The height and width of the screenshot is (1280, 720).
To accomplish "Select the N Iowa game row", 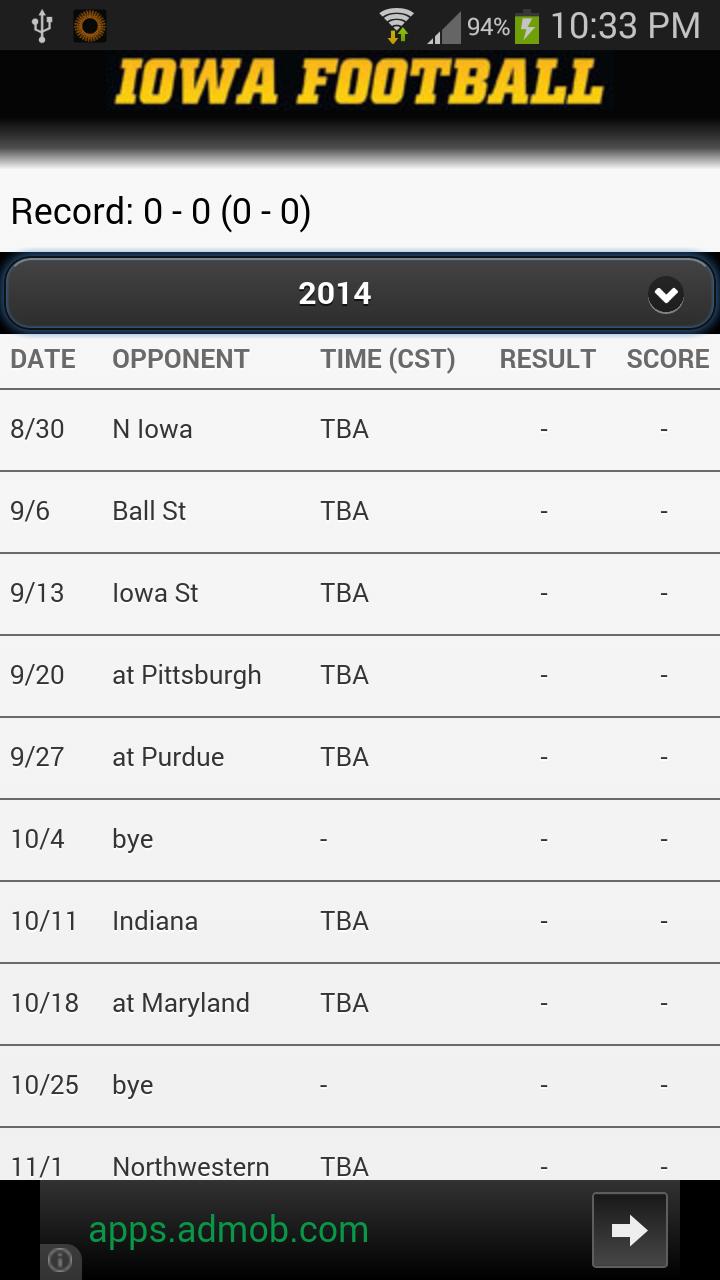I will (360, 429).
